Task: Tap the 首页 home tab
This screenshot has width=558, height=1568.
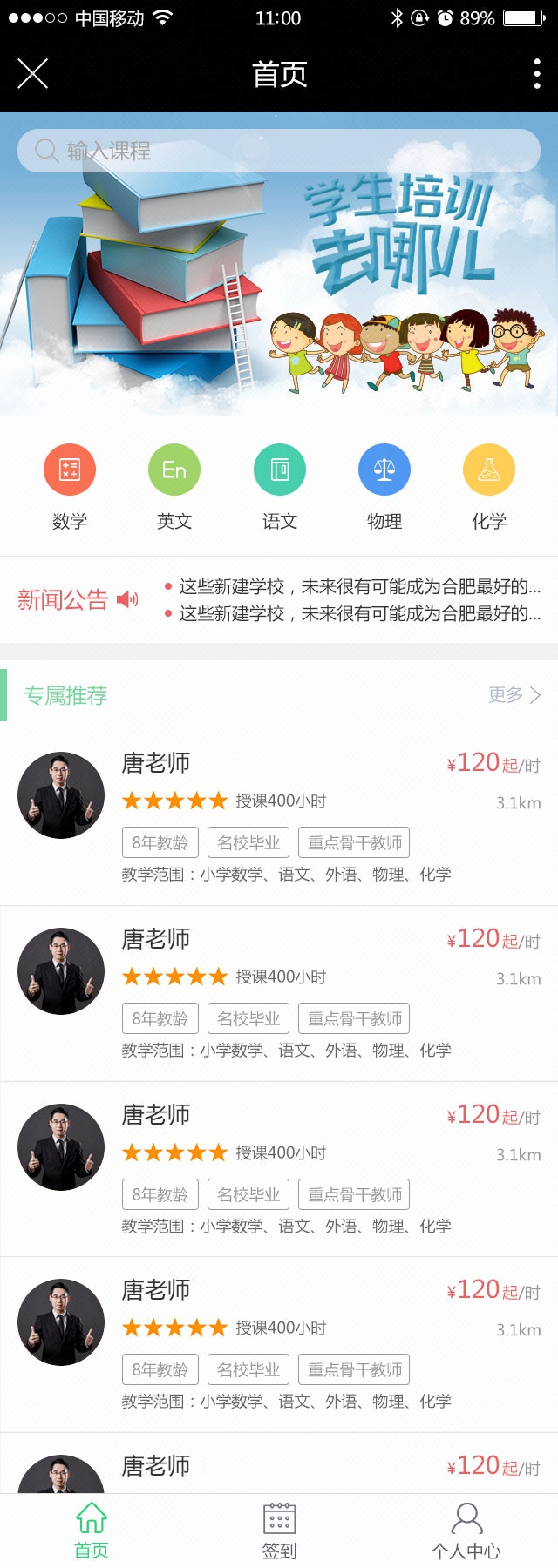Action: [x=92, y=1531]
